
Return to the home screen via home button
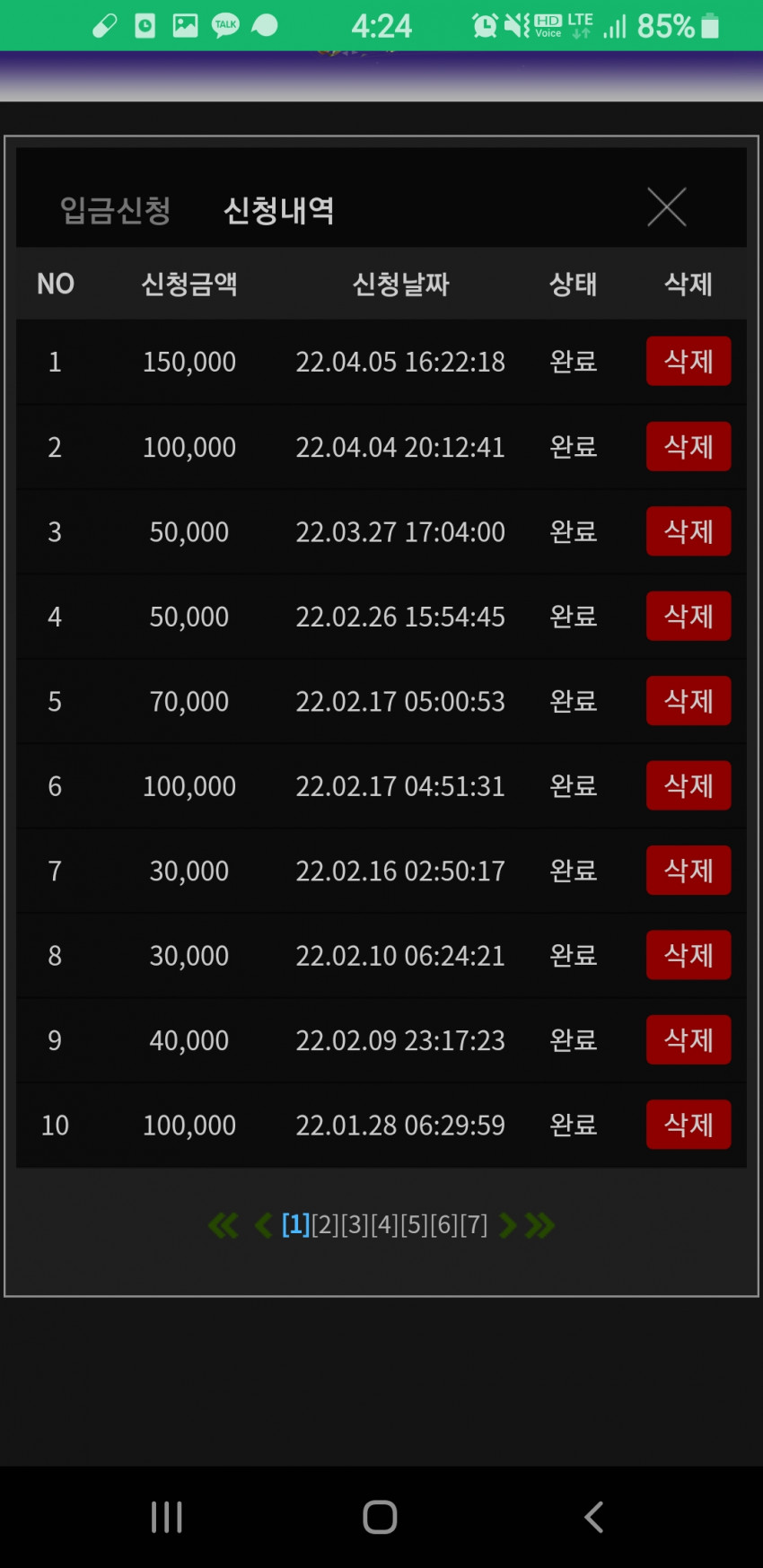coord(380,1517)
